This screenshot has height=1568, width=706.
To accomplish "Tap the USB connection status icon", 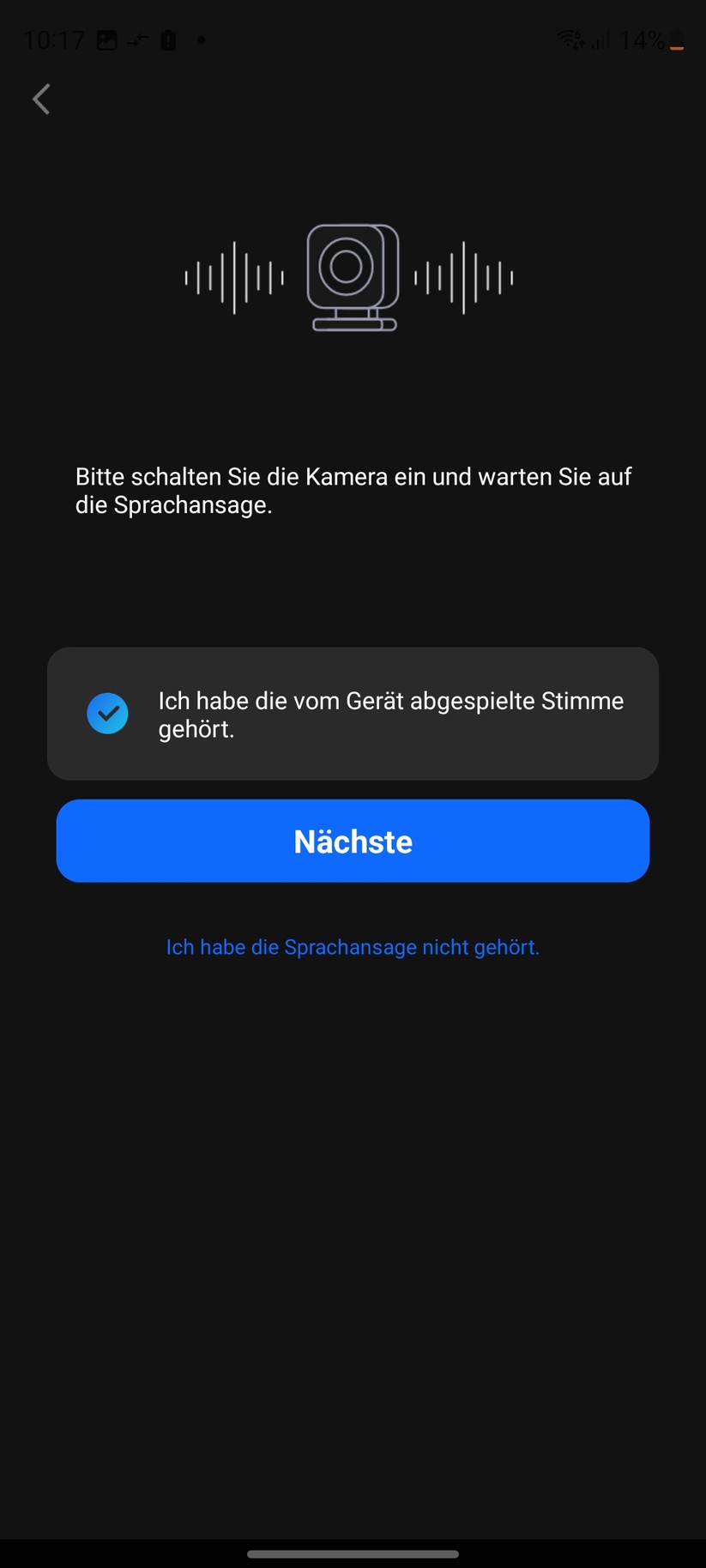I will (x=136, y=39).
